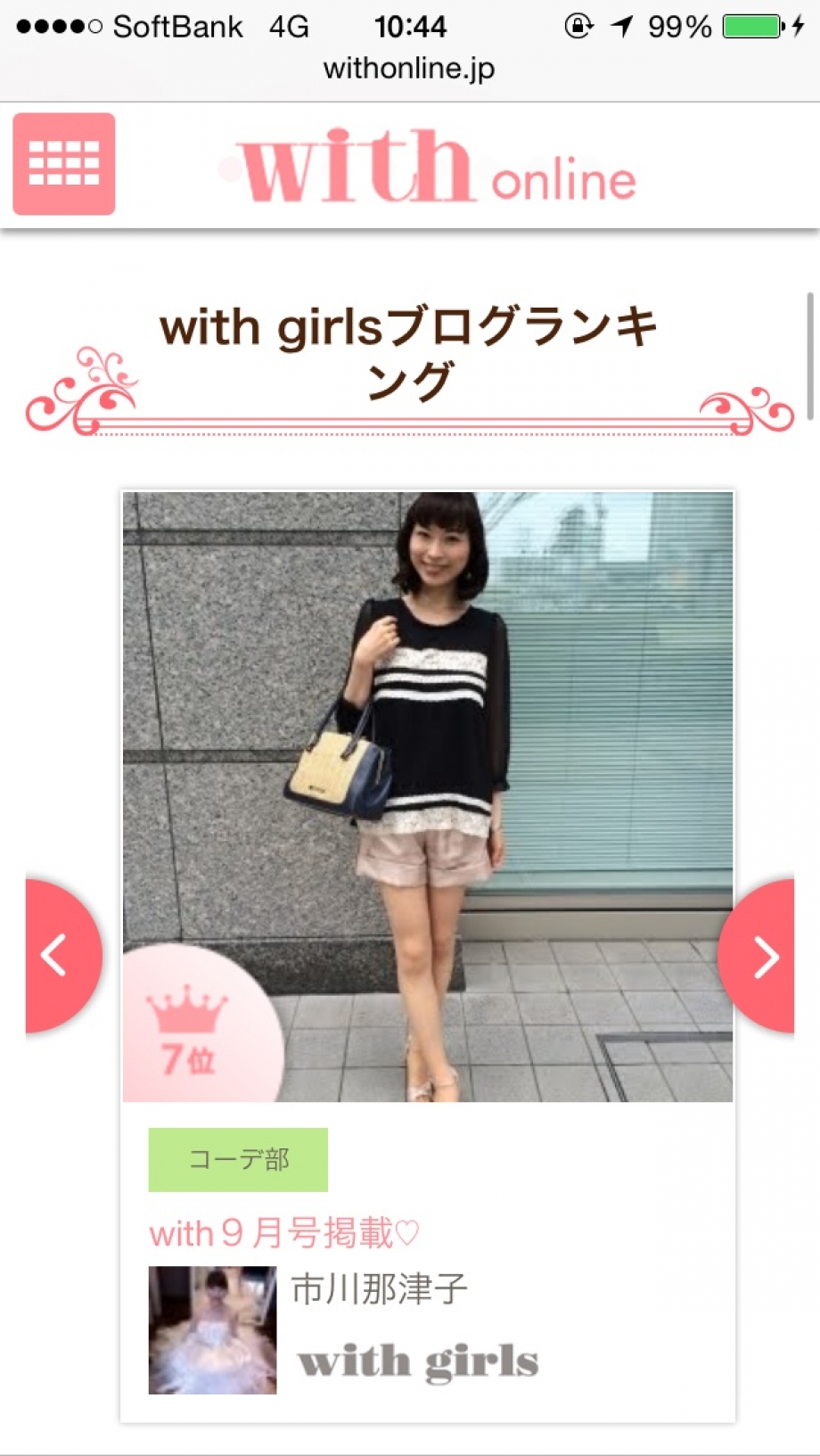View 市川那津子's profile picture
Screen dimensions: 820x1456
tap(212, 1329)
